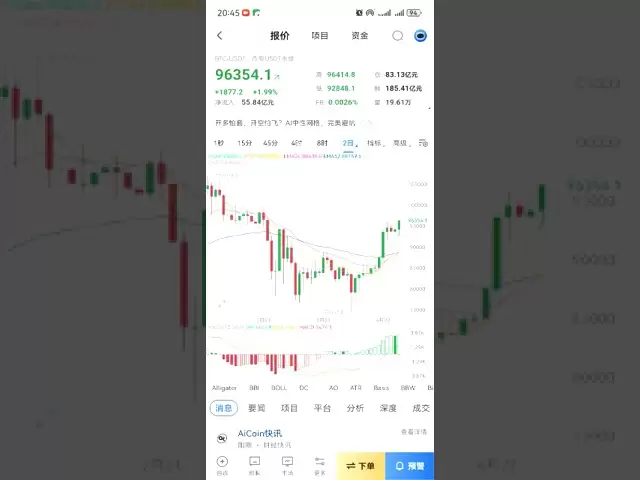The height and width of the screenshot is (480, 640).
Task: Select the 45分 chart interval
Action: pos(271,143)
